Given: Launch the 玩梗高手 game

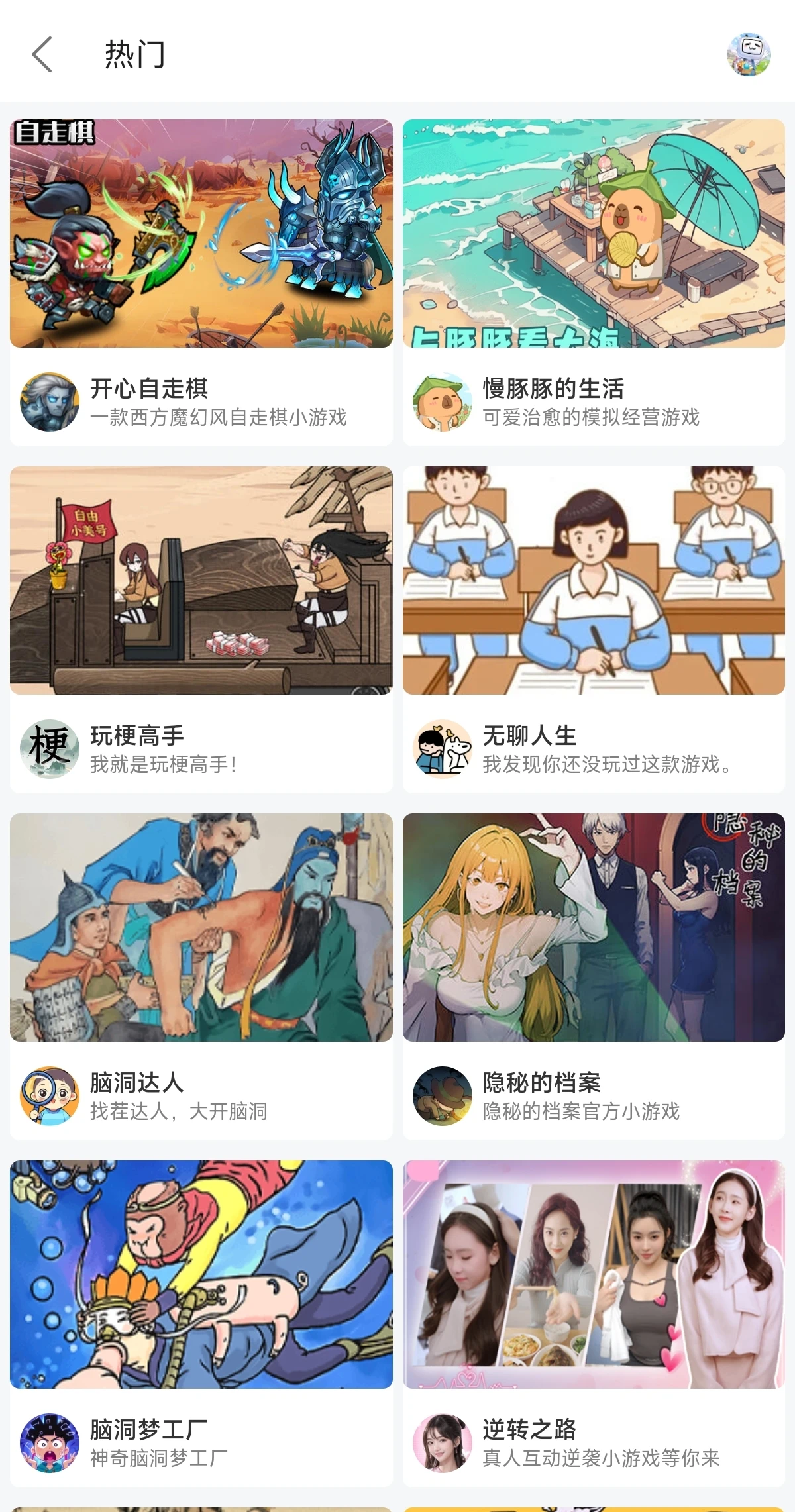Looking at the screenshot, I should pos(201,629).
